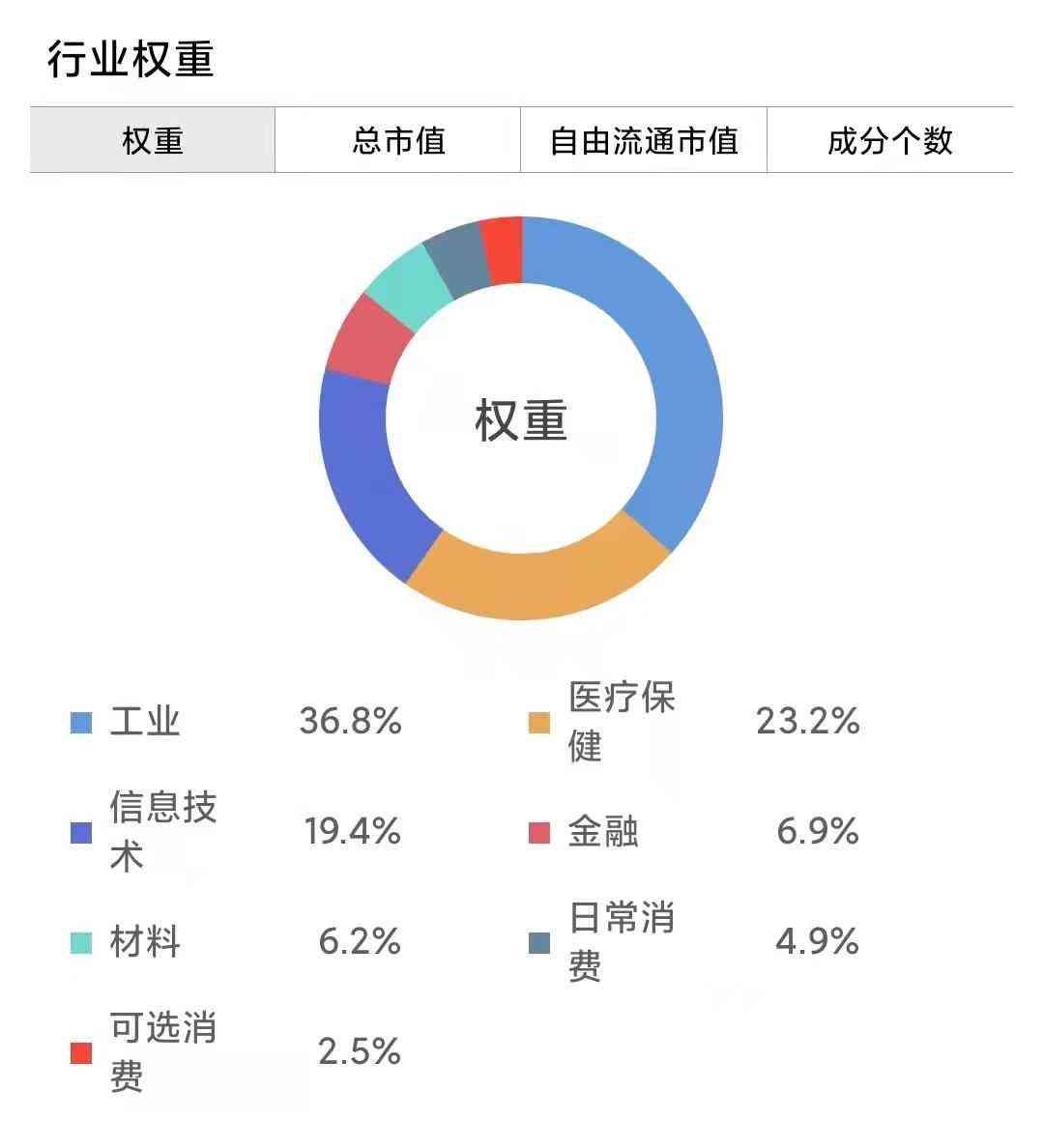1044x1148 pixels.
Task: Switch to the 总市值 tab
Action: [x=398, y=141]
